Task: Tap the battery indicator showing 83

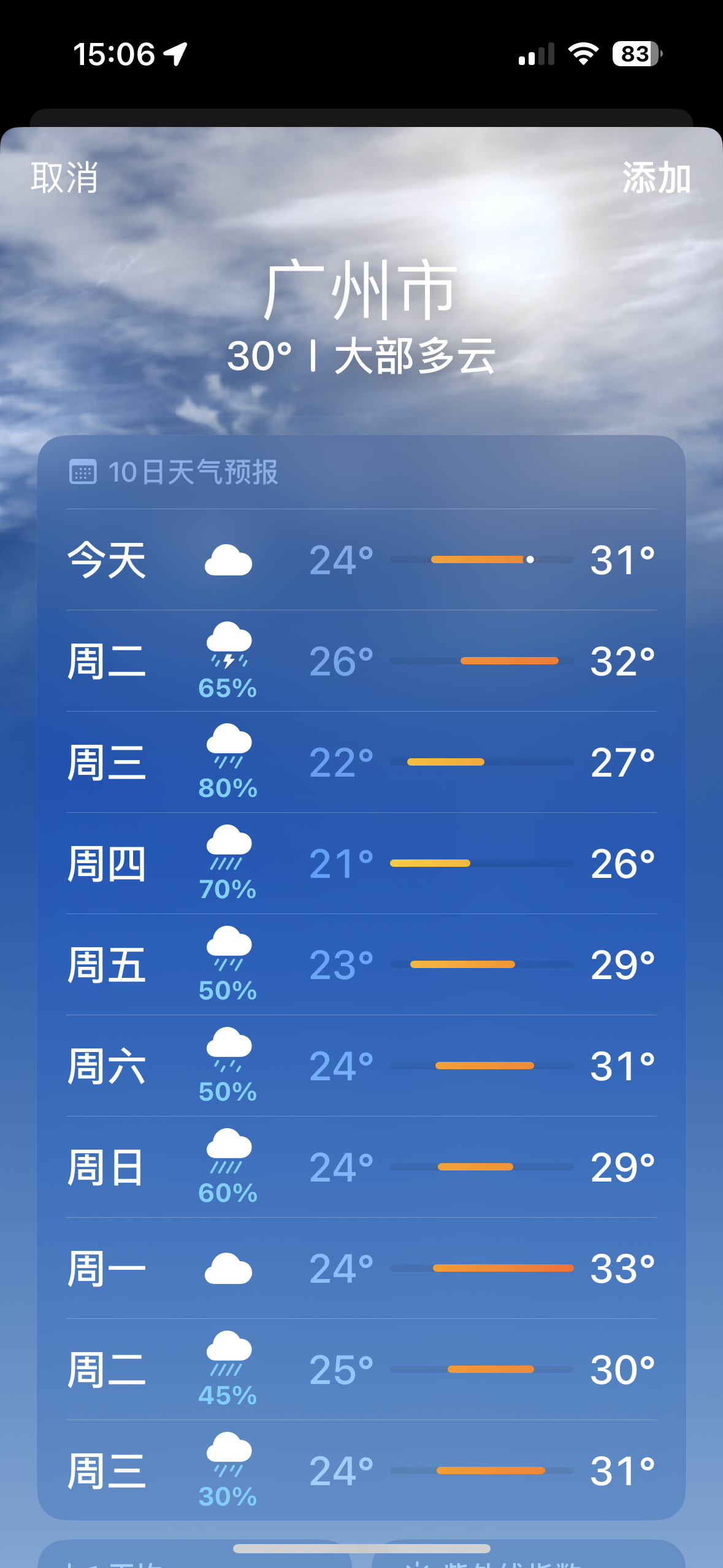Action: [634, 54]
